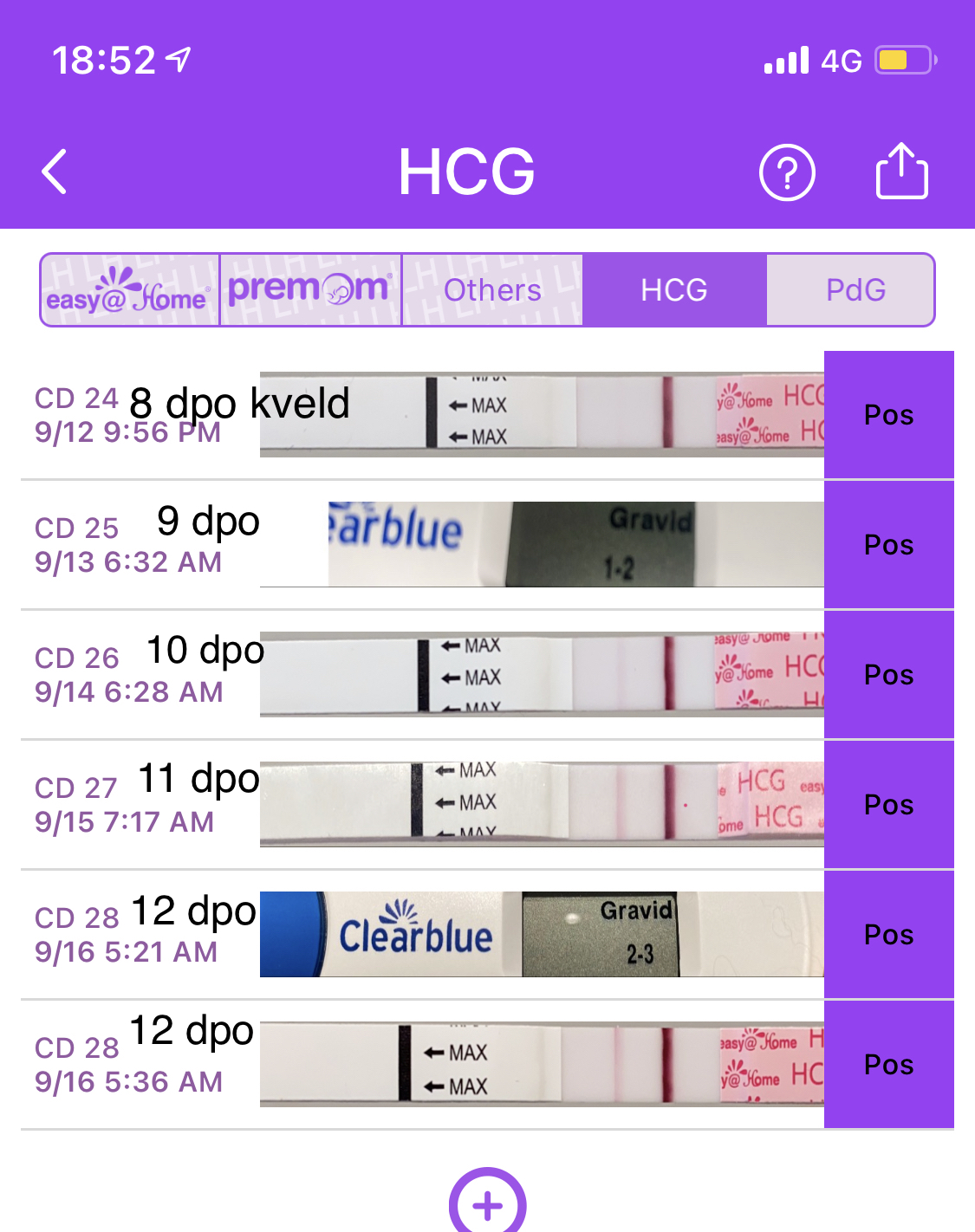Switch to the Easy@Home tab
The width and height of the screenshot is (975, 1232).
[x=130, y=290]
